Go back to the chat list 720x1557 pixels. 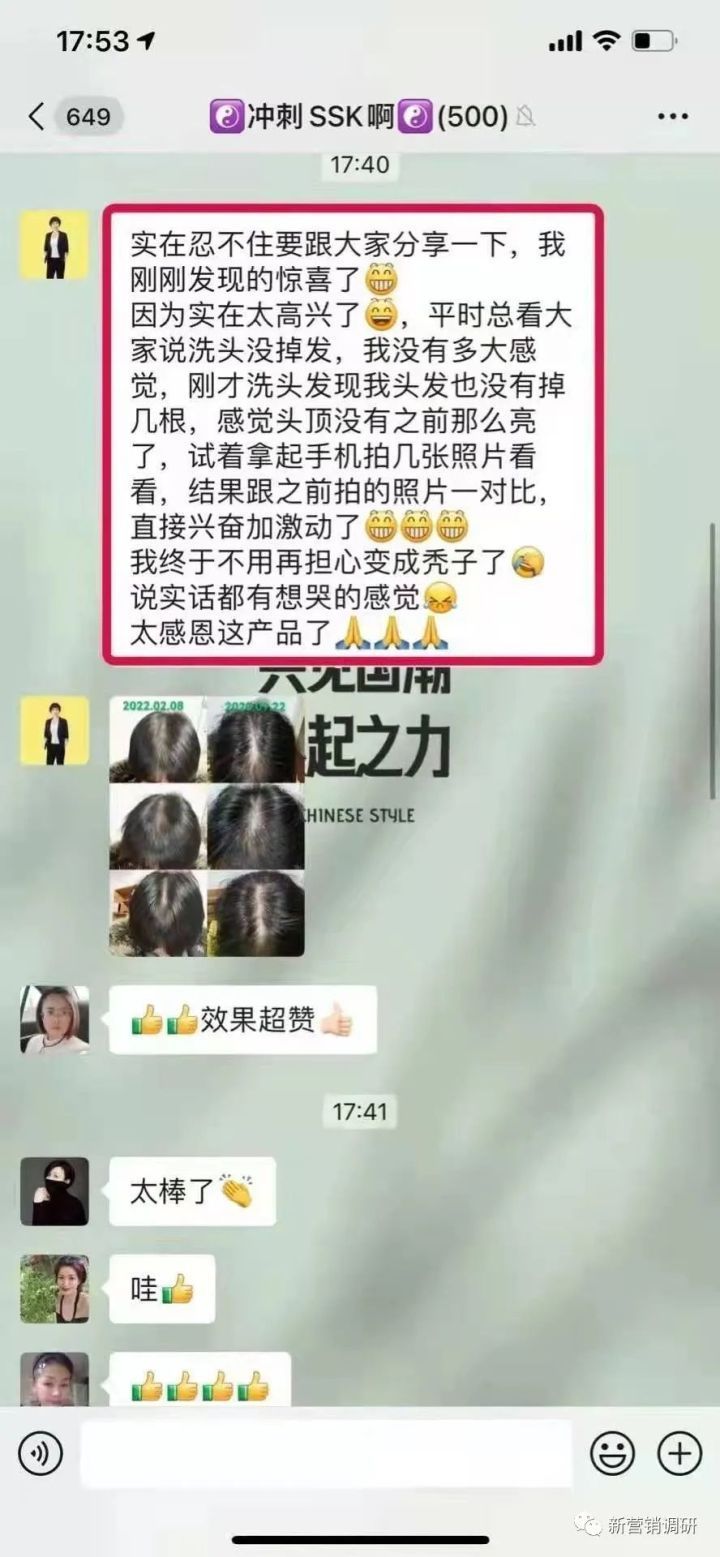click(38, 117)
